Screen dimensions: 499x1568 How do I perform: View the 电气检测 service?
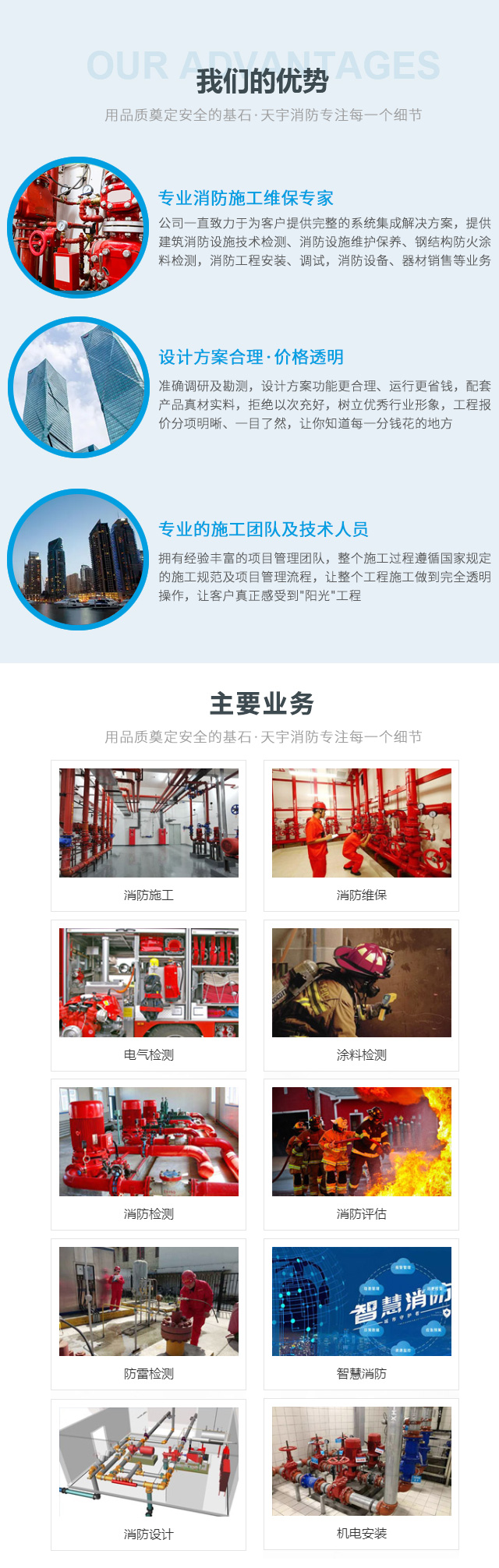tap(148, 994)
